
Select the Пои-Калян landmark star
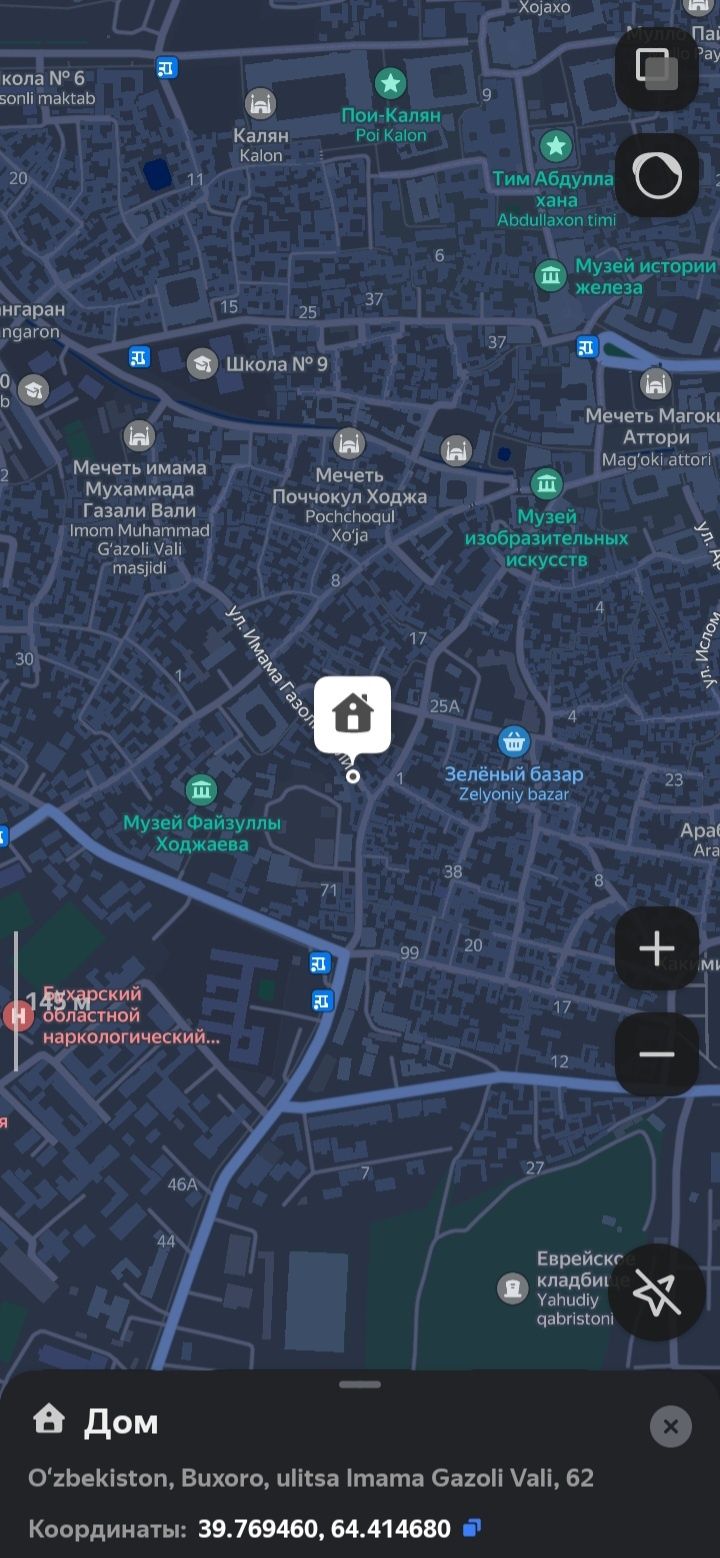[390, 82]
